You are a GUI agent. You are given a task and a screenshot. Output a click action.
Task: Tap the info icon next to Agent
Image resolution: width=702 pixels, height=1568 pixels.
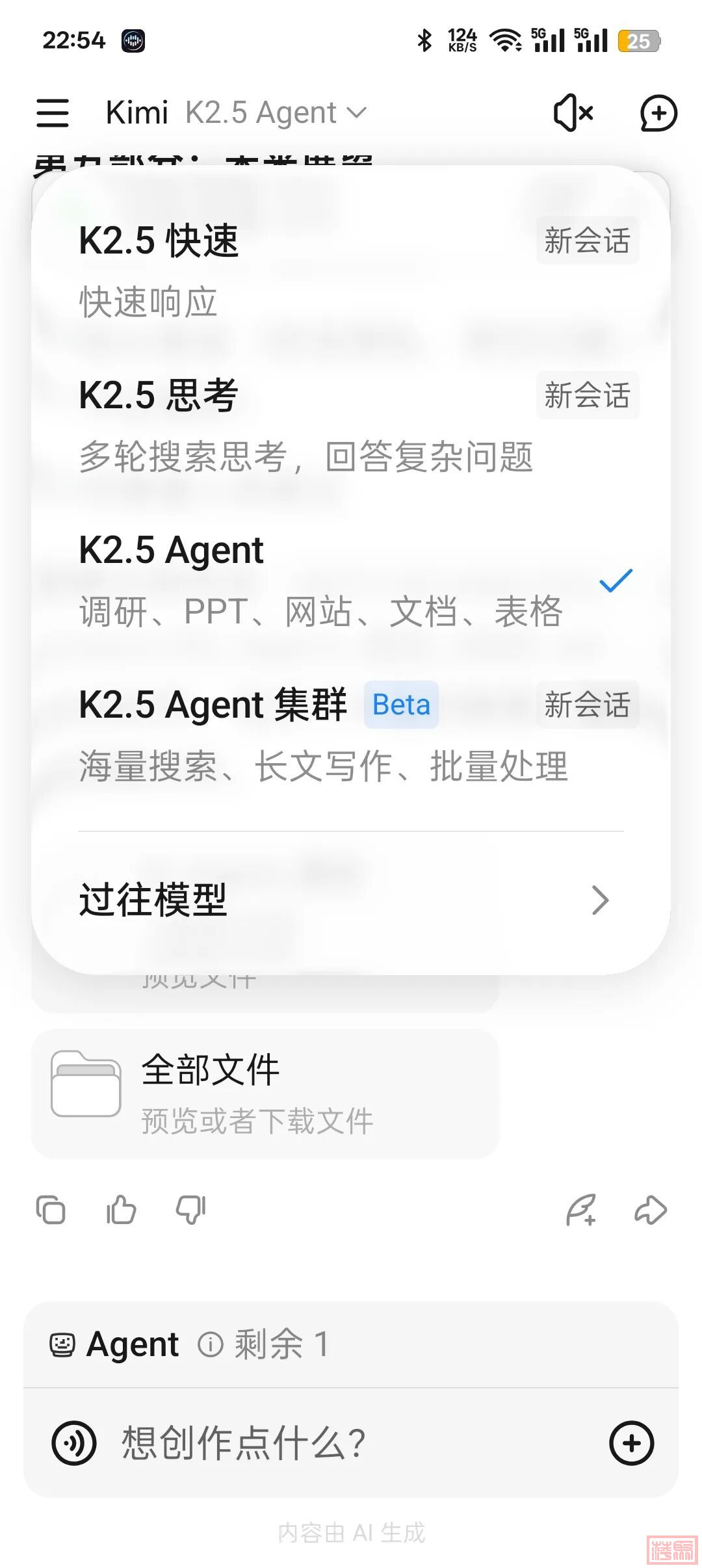tap(211, 1345)
